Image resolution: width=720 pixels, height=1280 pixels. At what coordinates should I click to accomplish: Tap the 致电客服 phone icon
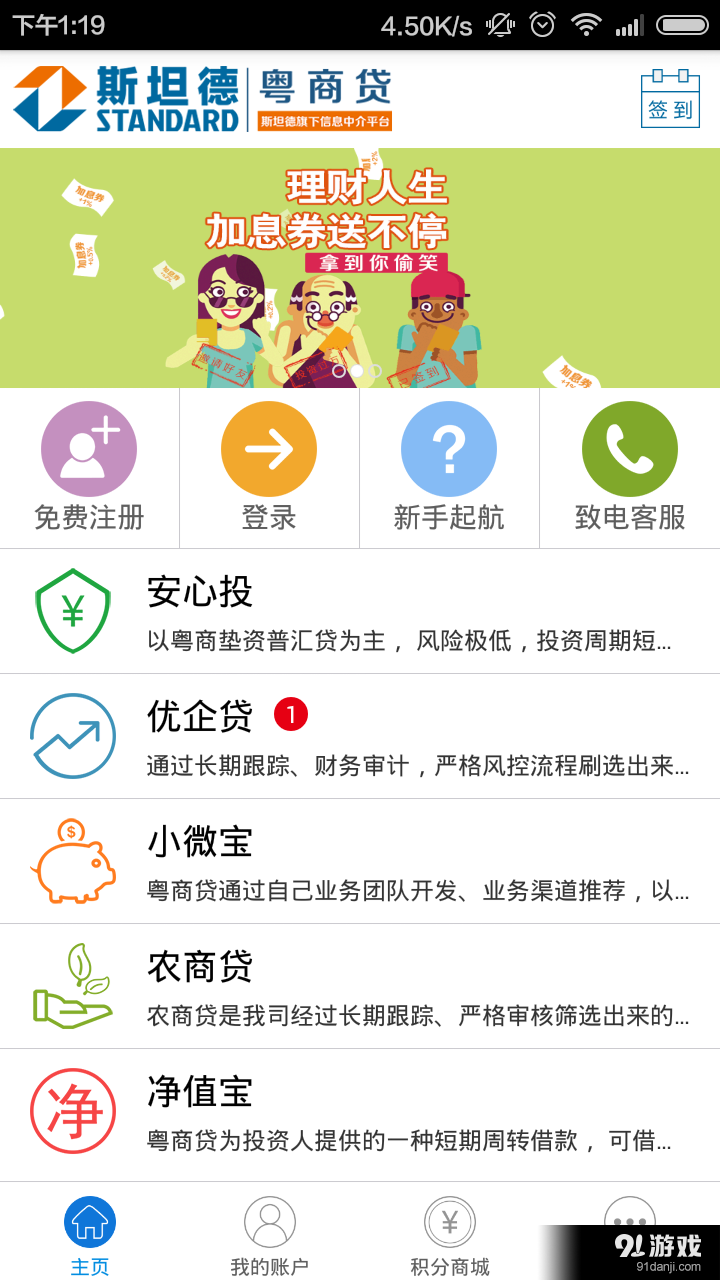tap(629, 448)
